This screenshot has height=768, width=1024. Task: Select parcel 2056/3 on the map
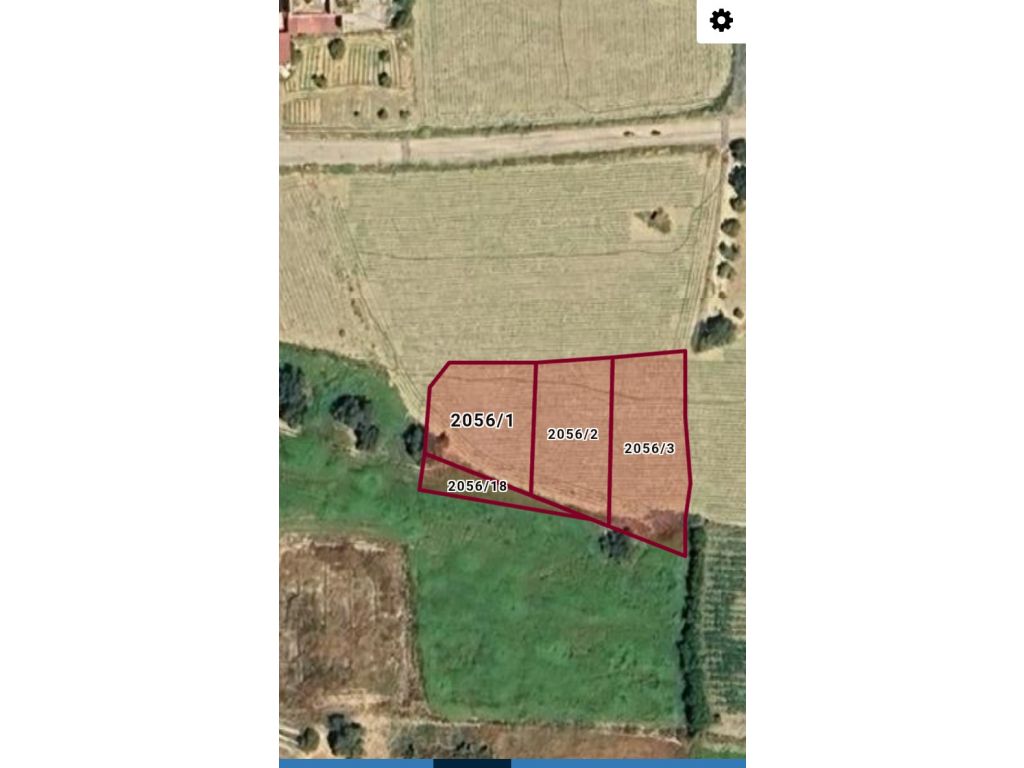(649, 448)
